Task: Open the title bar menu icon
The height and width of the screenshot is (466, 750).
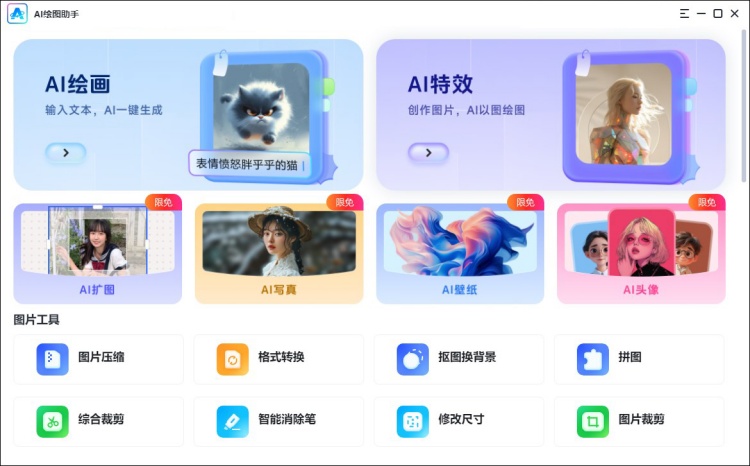Action: pyautogui.click(x=684, y=14)
